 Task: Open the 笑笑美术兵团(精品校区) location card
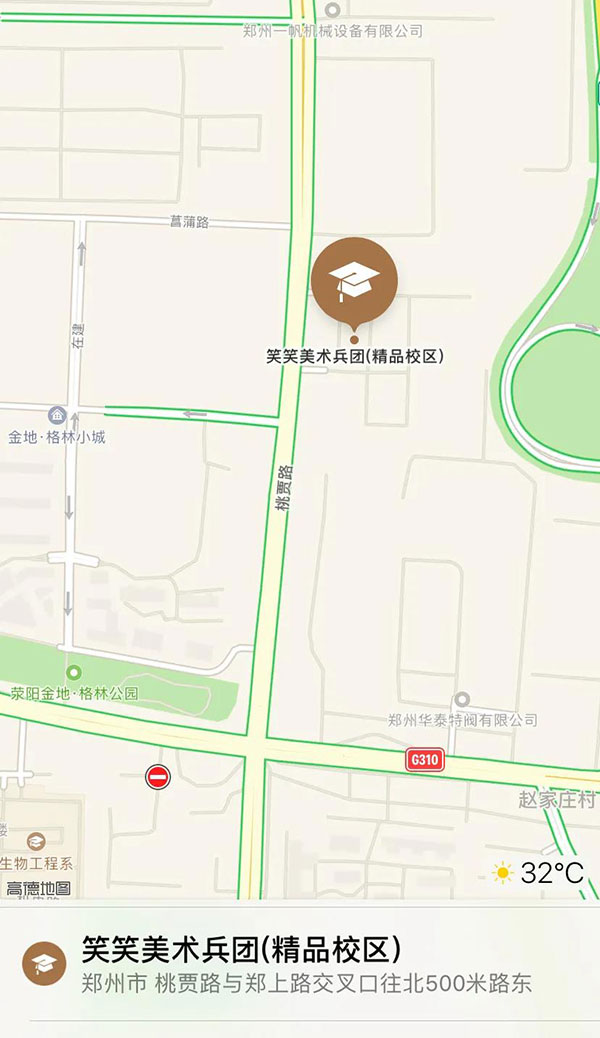click(300, 965)
